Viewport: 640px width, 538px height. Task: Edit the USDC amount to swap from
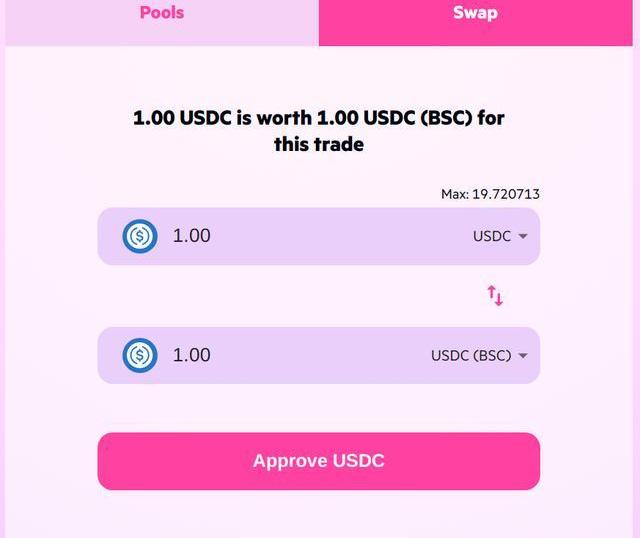click(x=300, y=236)
